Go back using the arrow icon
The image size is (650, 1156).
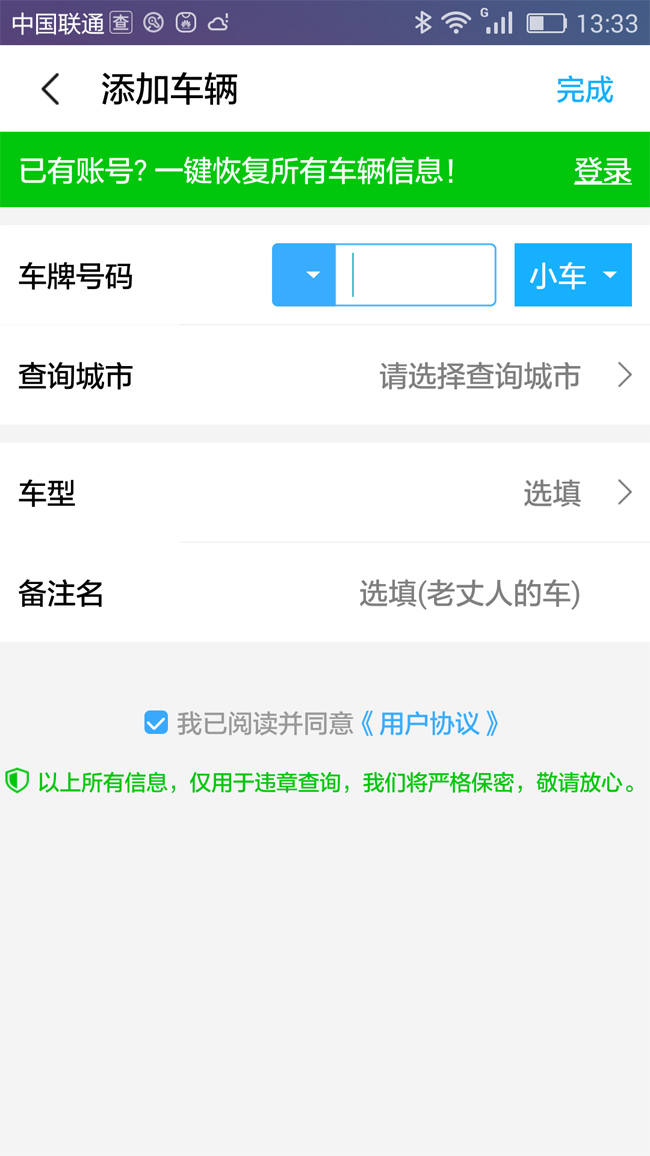click(50, 90)
